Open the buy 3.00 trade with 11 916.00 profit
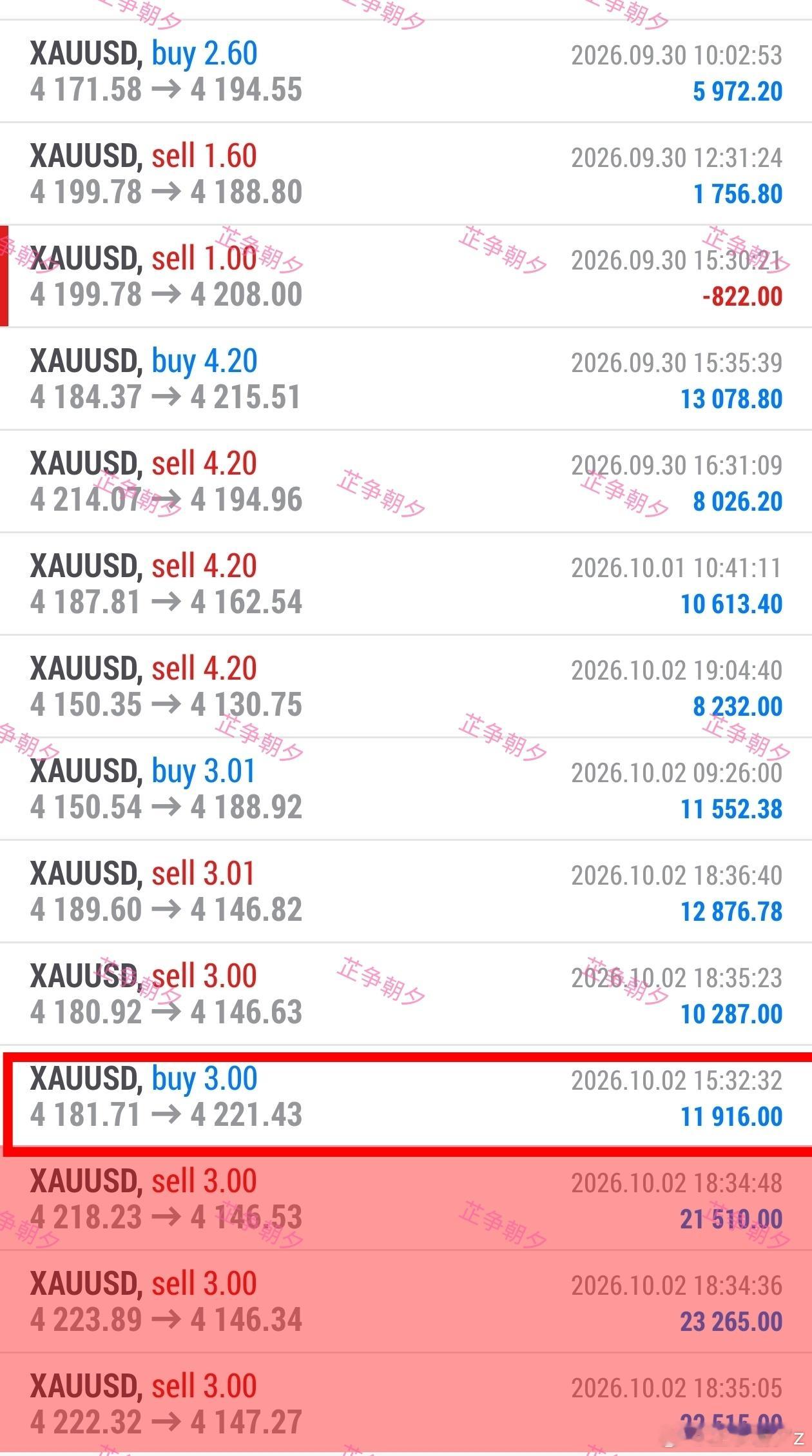 tap(406, 1096)
